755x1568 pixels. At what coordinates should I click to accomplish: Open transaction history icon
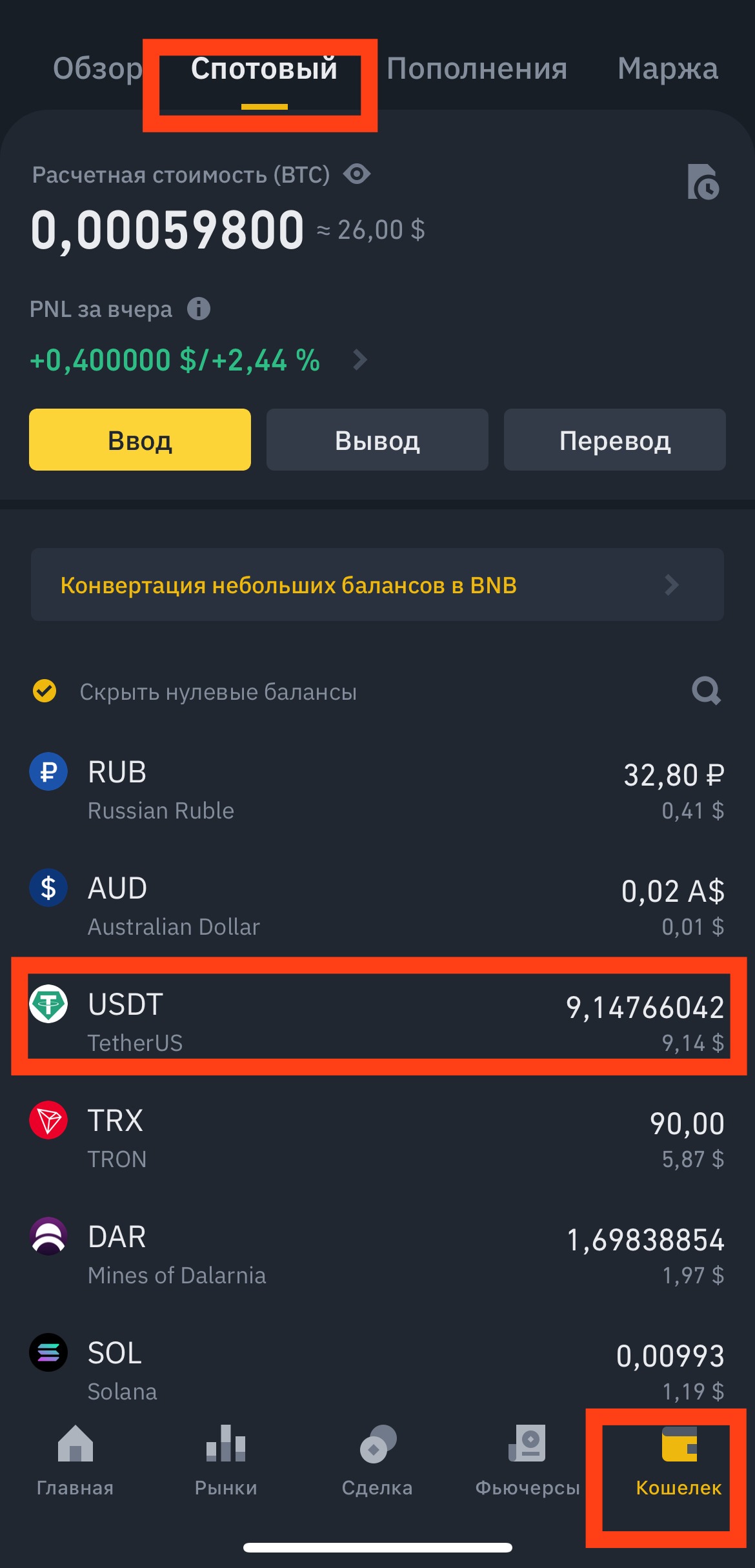(x=703, y=182)
